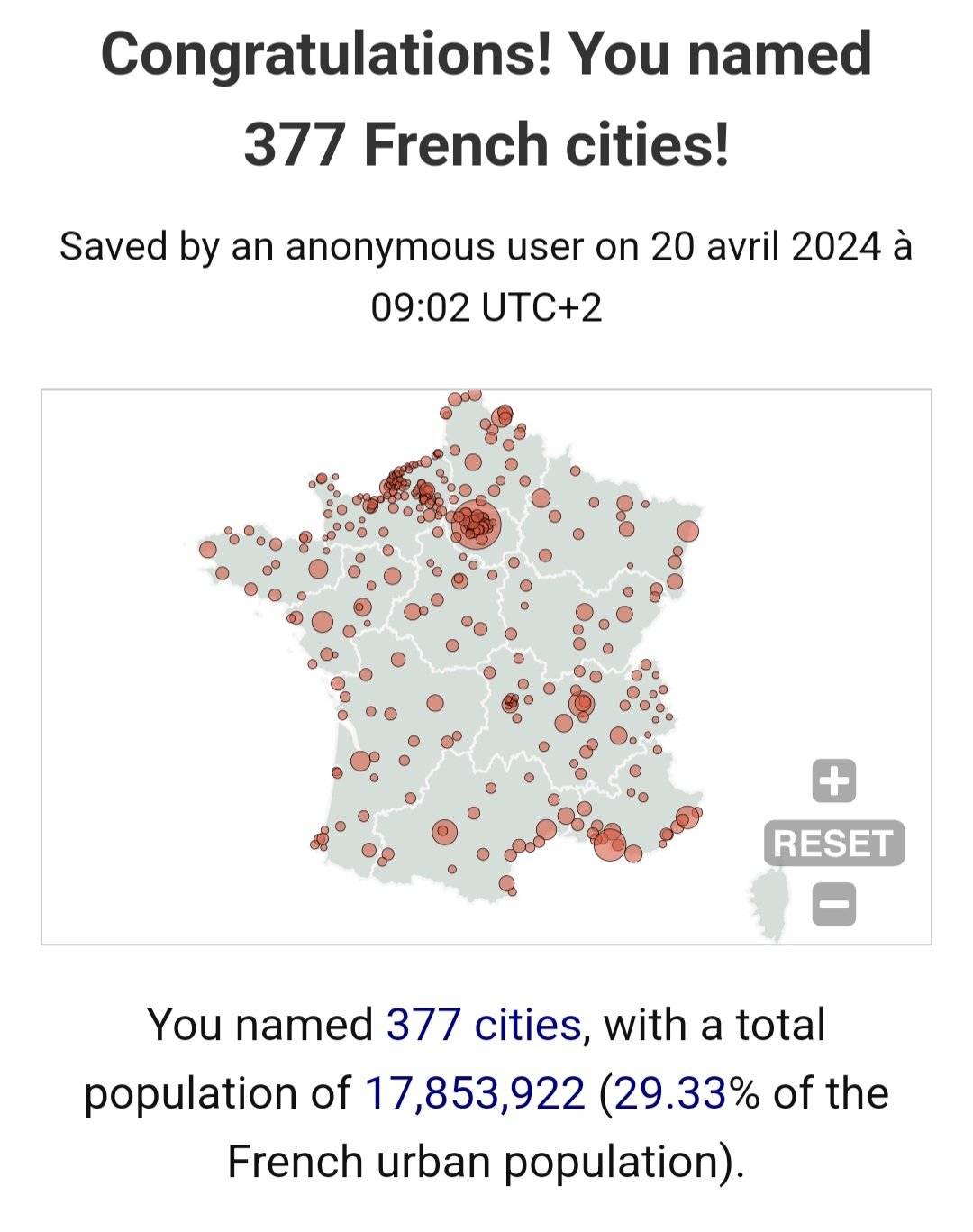Open the '377 cities' link
Image resolution: width=973 pixels, height=1232 pixels.
click(x=484, y=1025)
